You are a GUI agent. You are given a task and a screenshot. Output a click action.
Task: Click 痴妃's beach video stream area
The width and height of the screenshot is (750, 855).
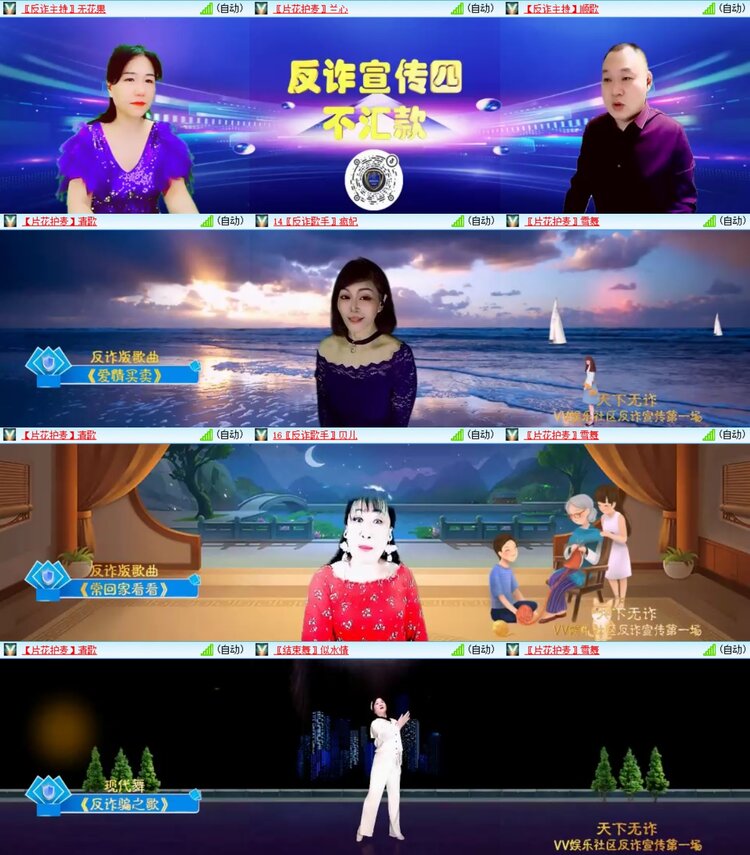[x=375, y=330]
